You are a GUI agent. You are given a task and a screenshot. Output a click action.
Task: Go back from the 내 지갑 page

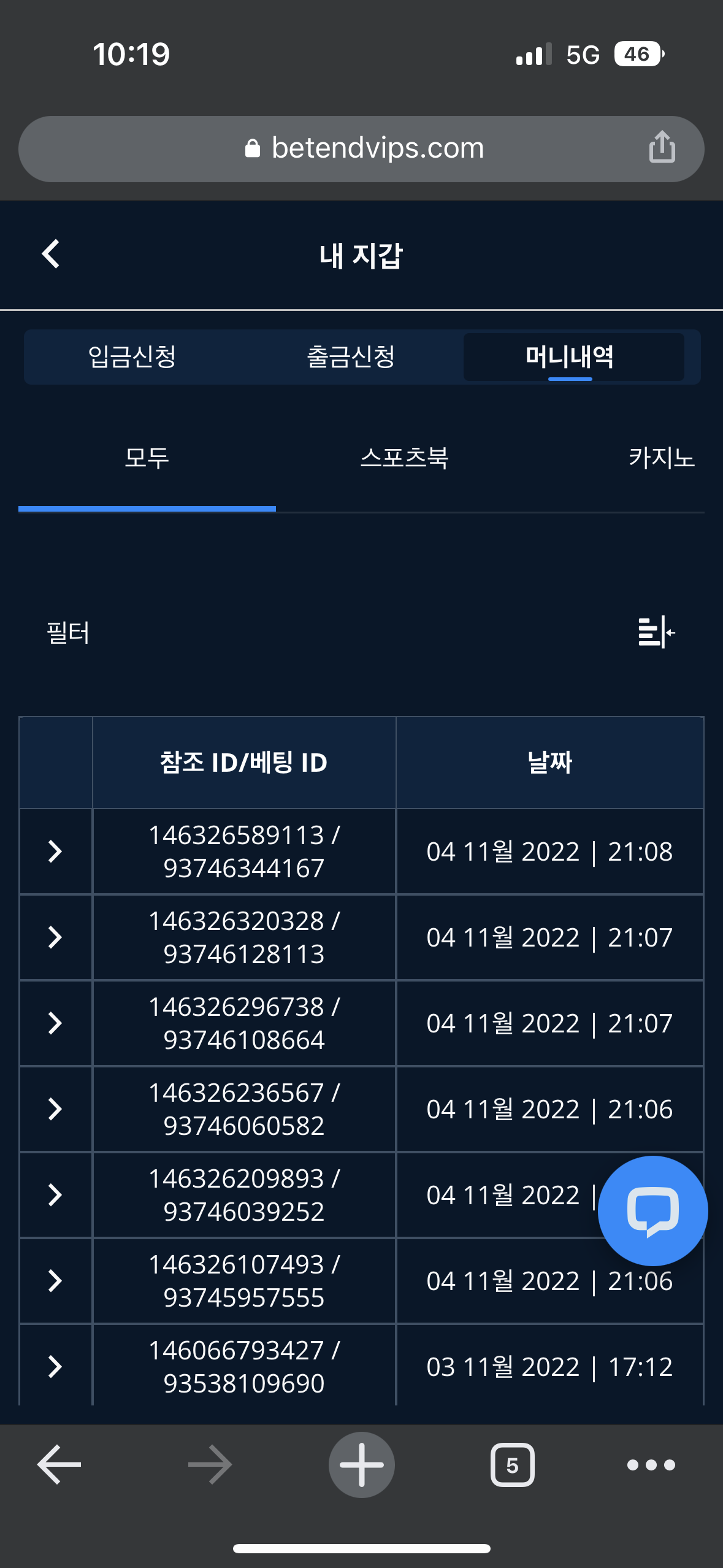(x=51, y=254)
